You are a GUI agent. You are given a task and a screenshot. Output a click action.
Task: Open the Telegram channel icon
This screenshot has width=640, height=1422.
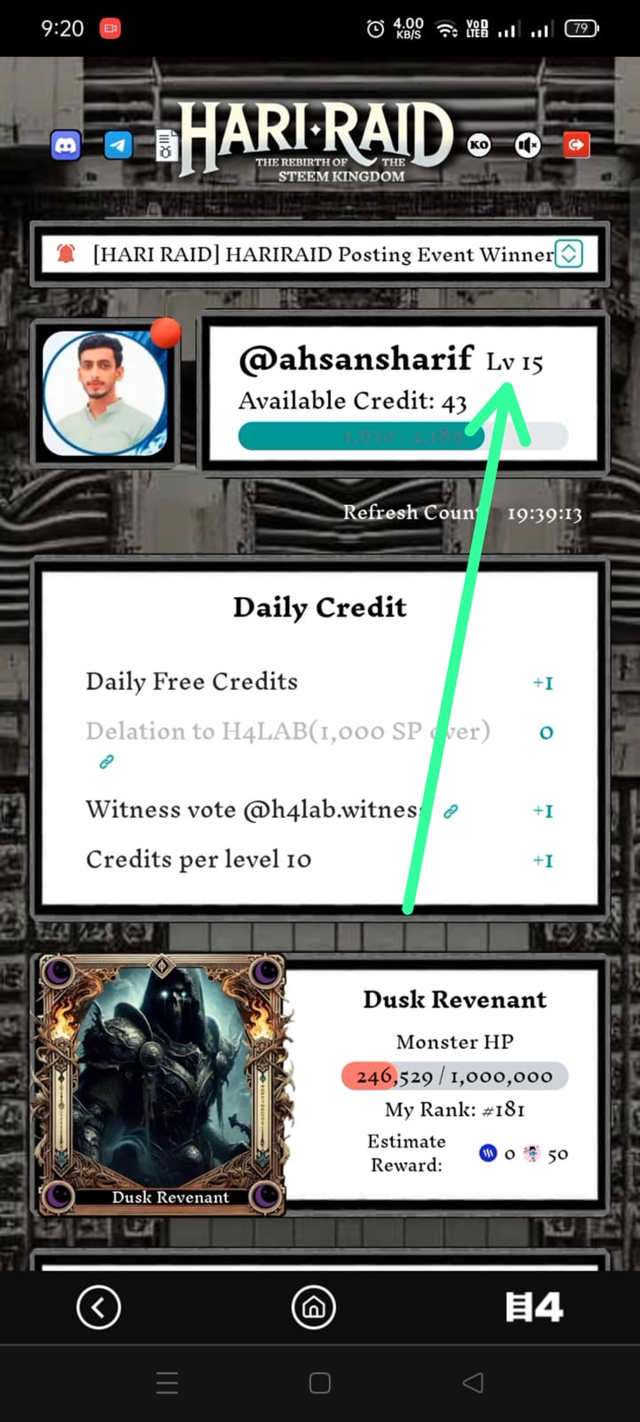(118, 146)
